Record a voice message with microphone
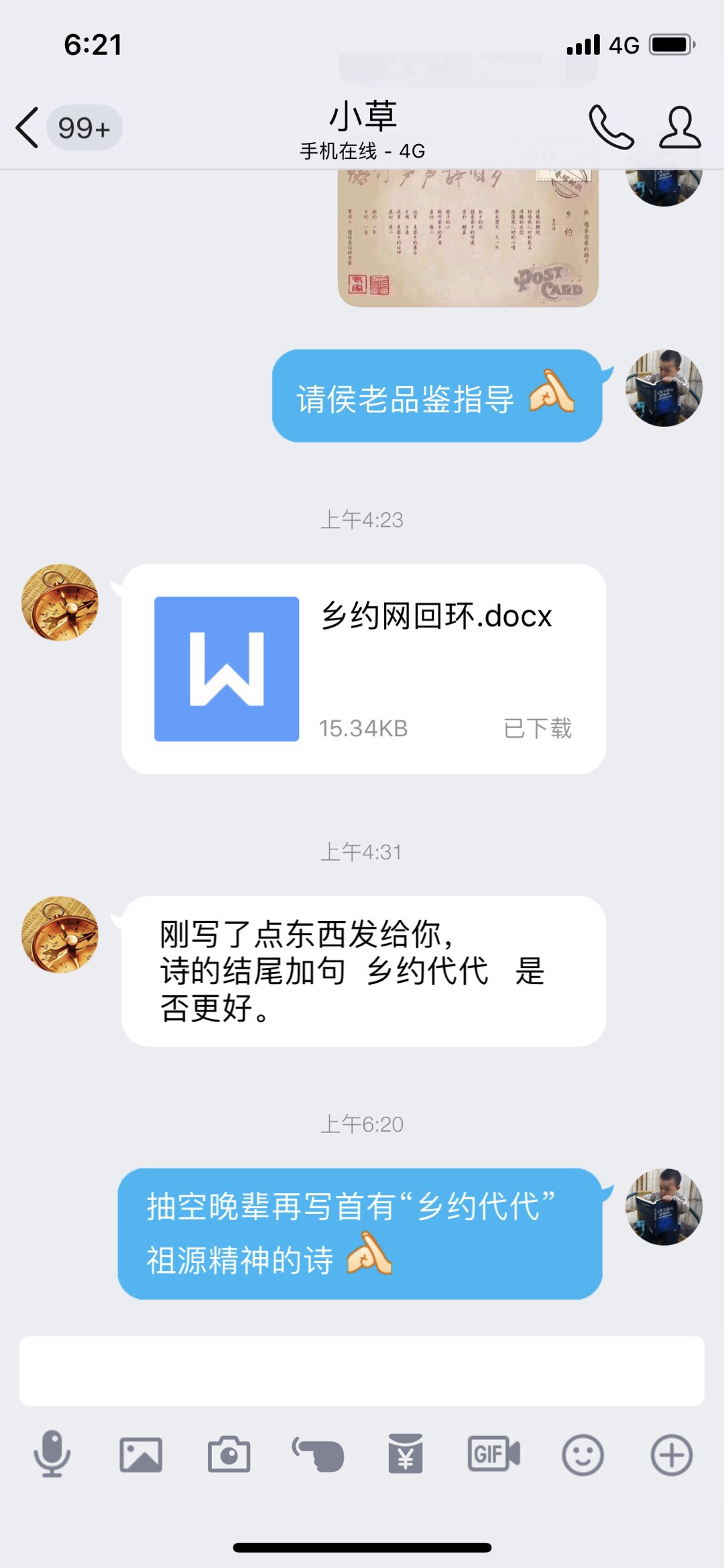Image resolution: width=724 pixels, height=1568 pixels. (x=52, y=1454)
